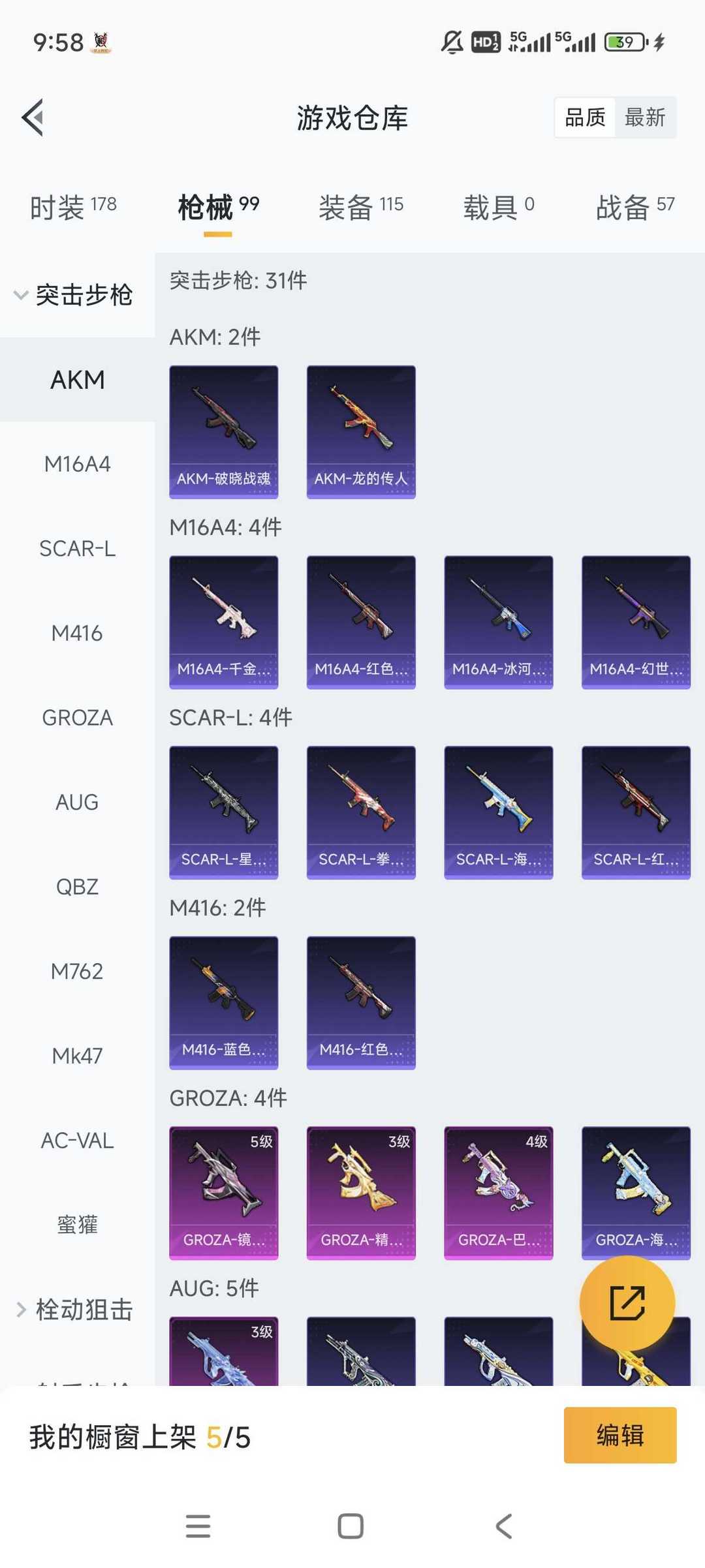Screen dimensions: 705x1568
Task: Open the AKM-龙的传人 skin
Action: pos(361,432)
